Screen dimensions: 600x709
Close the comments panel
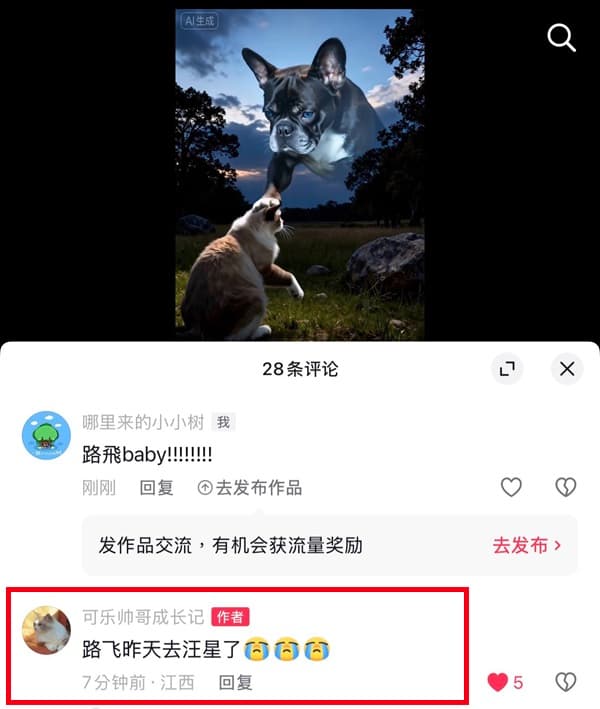tap(567, 369)
